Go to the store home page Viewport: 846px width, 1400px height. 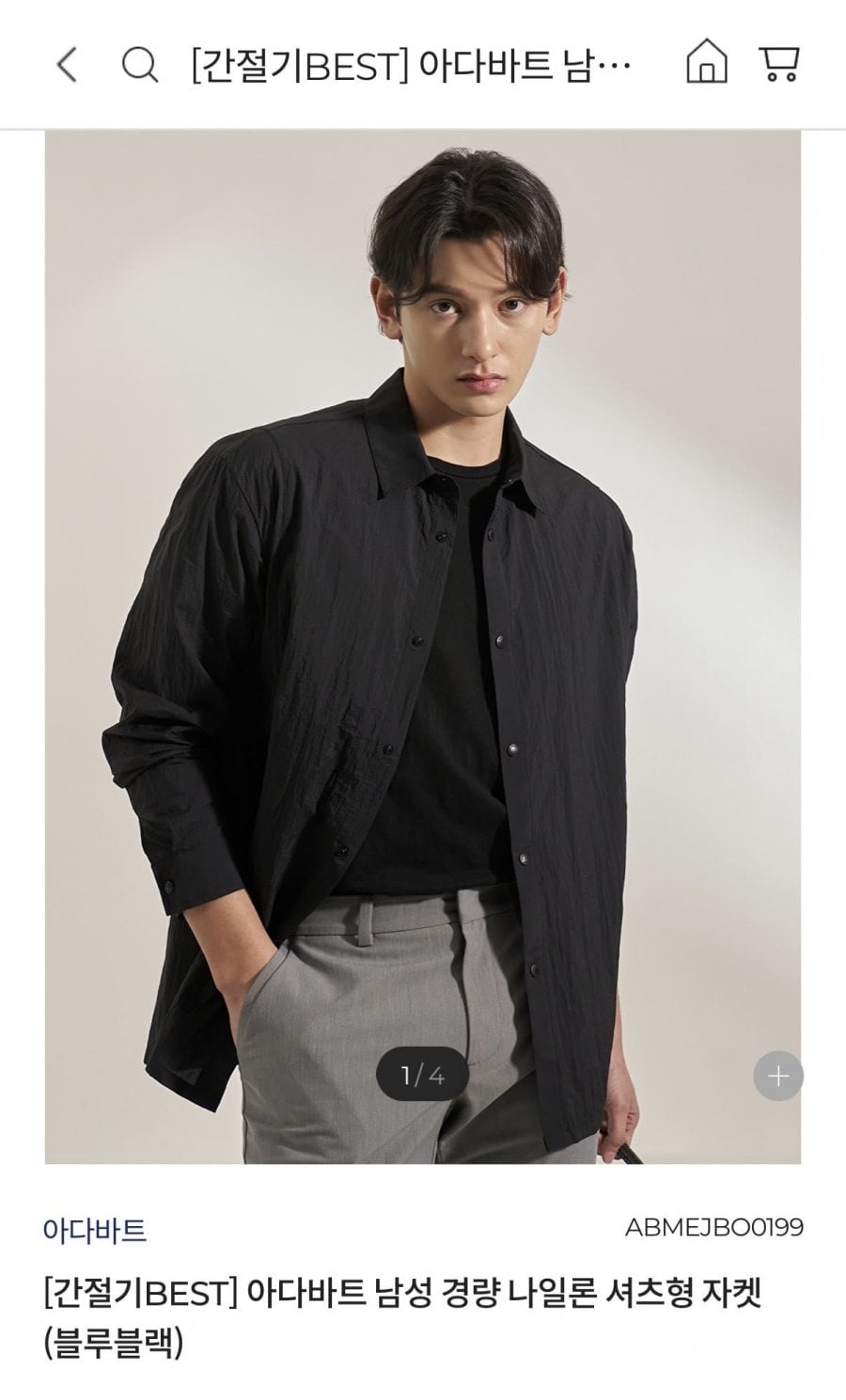[x=707, y=64]
